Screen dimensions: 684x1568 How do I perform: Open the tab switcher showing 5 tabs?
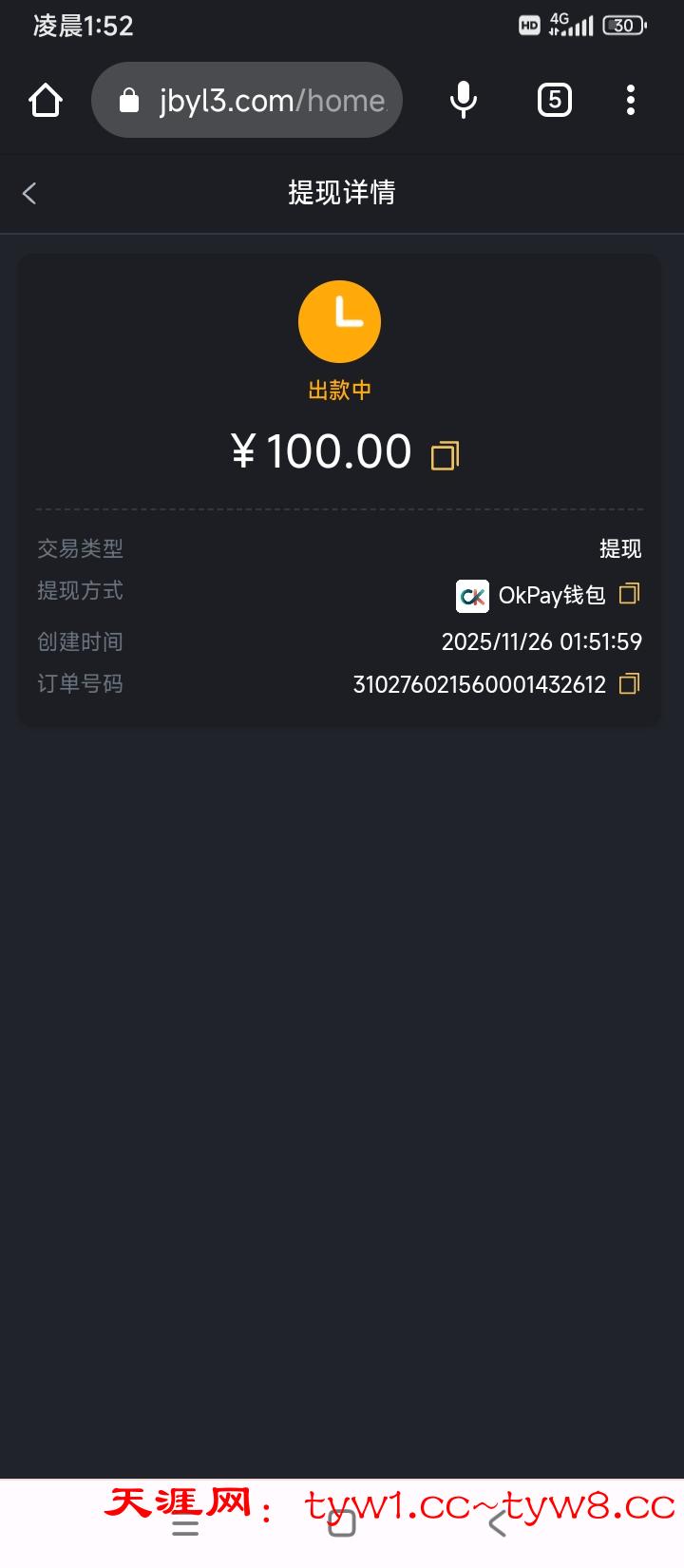(555, 100)
